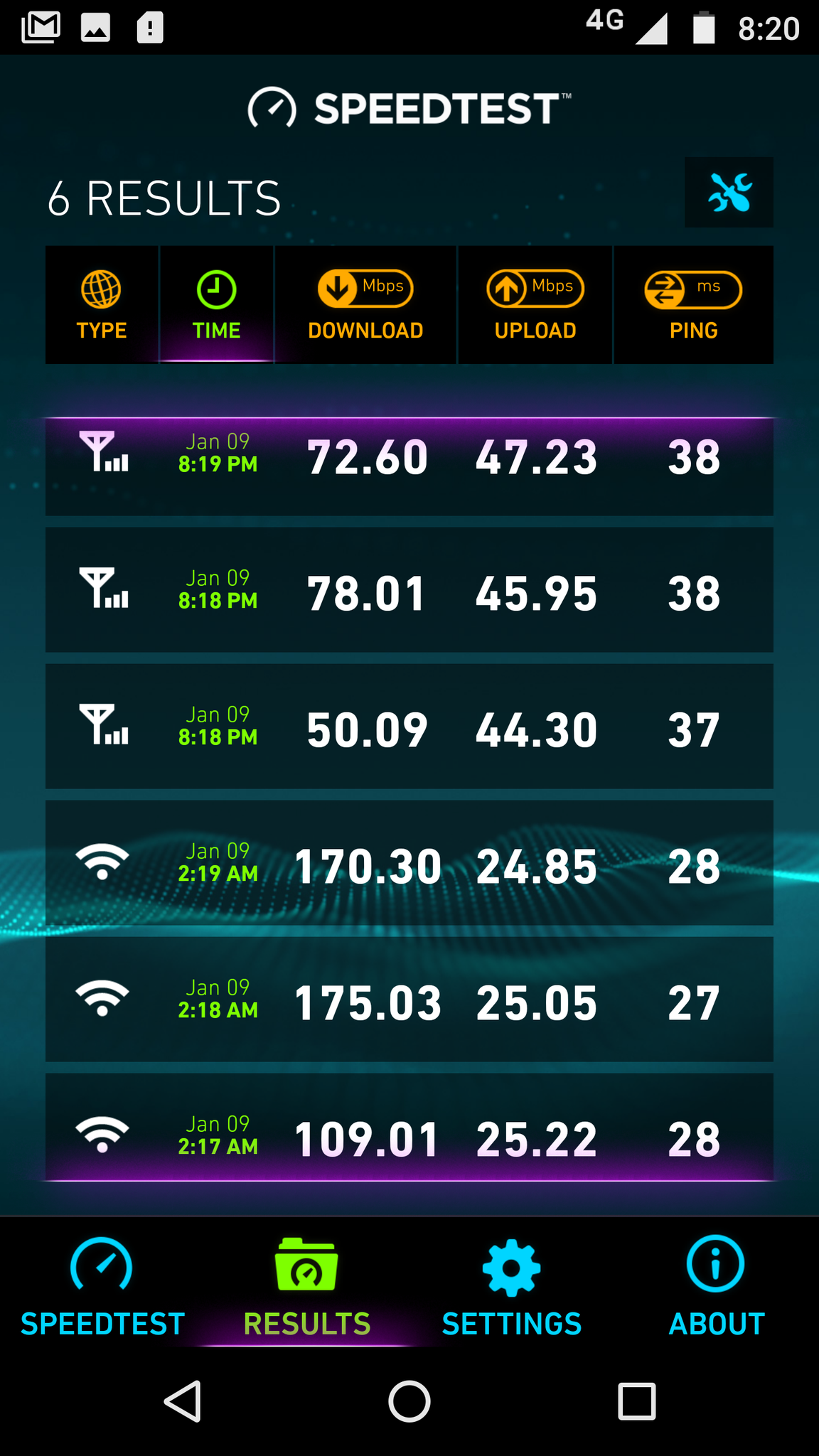
Task: Sort results by Ping
Action: click(693, 305)
